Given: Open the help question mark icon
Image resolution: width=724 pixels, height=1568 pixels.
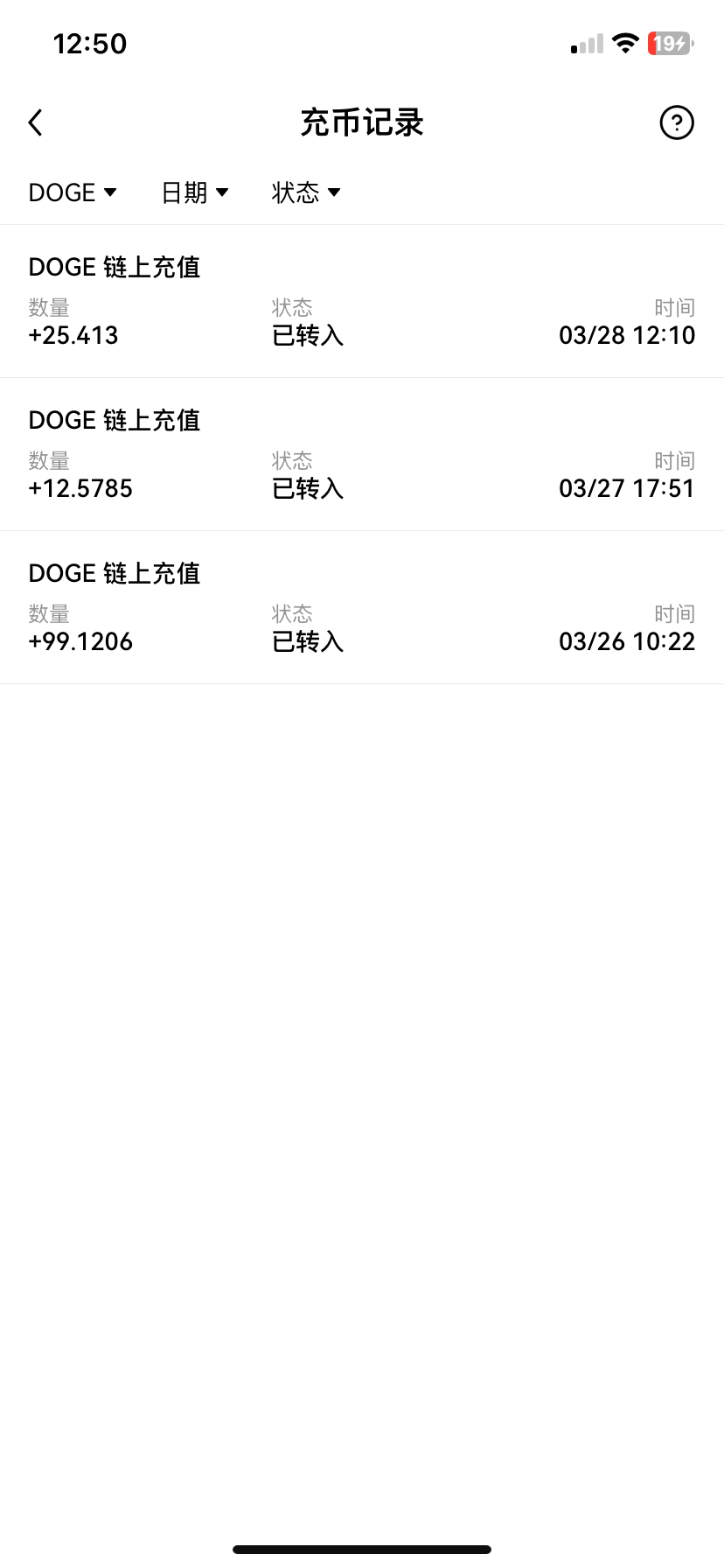Looking at the screenshot, I should 676,122.
